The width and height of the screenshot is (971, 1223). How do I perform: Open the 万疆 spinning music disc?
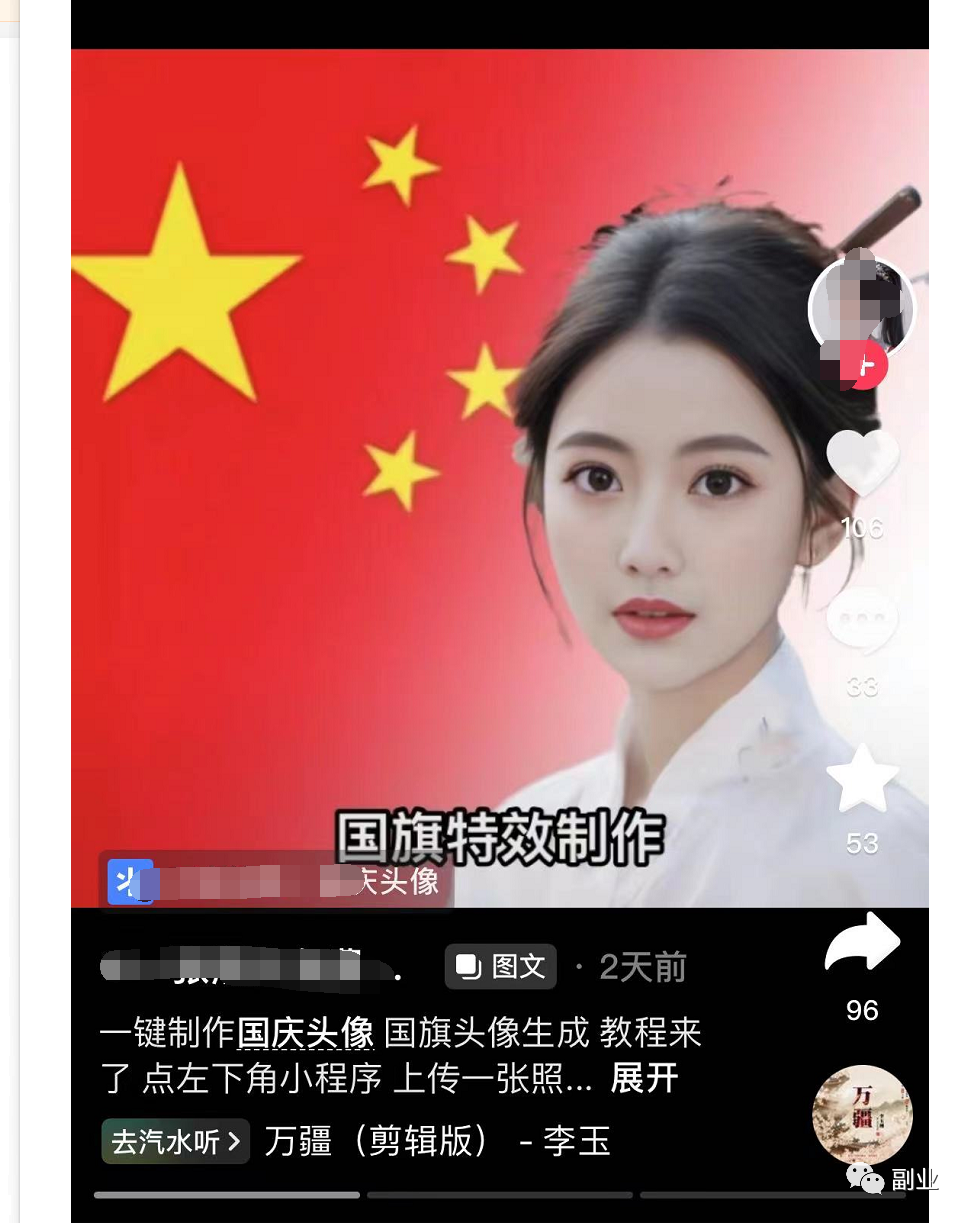862,1115
